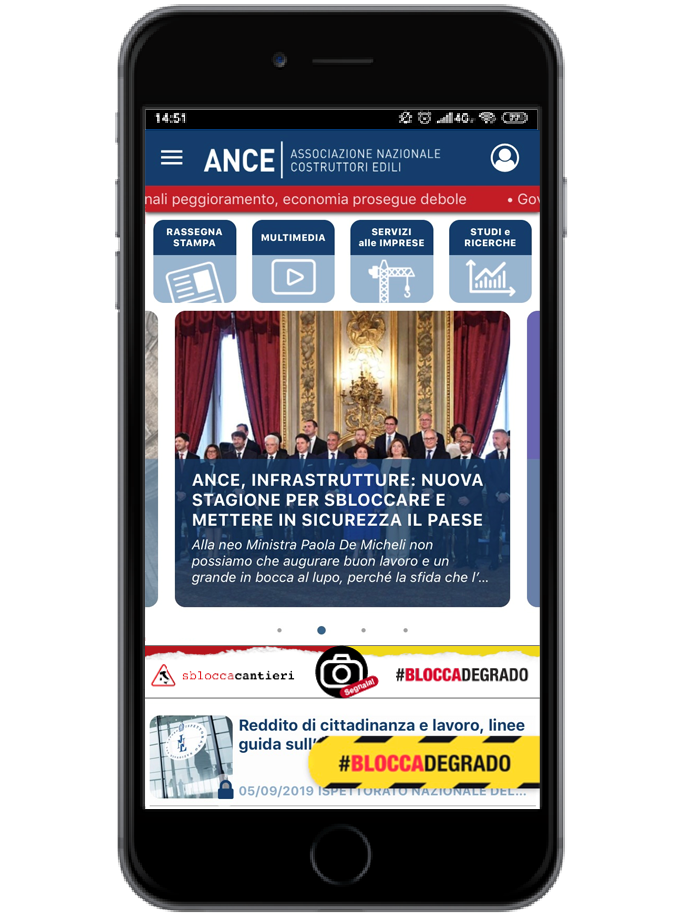Open the hamburger drawer menu

coord(172,158)
